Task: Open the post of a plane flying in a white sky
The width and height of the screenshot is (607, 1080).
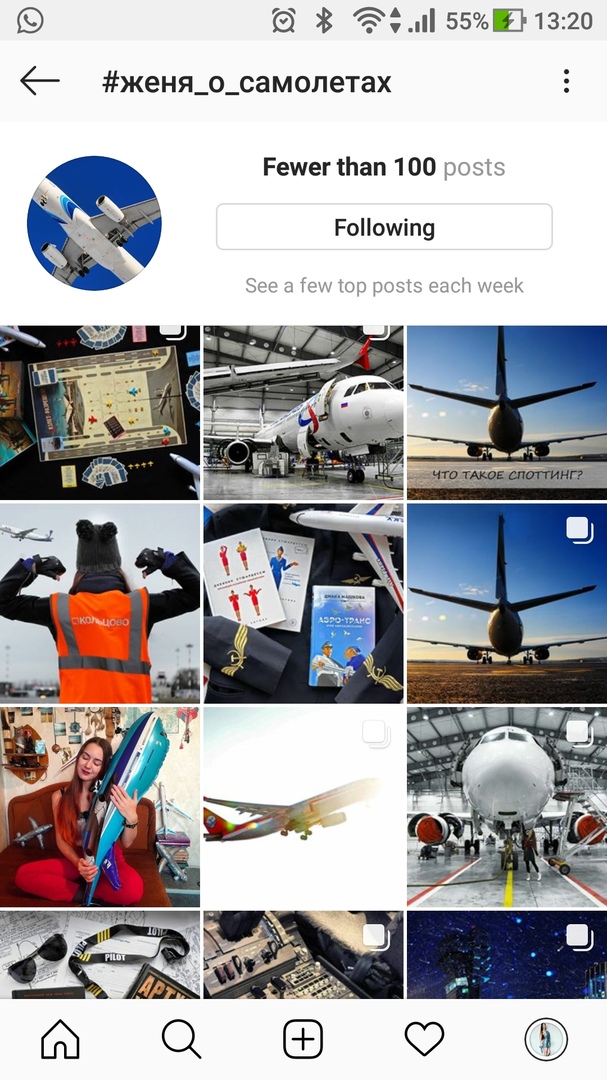Action: click(x=303, y=807)
